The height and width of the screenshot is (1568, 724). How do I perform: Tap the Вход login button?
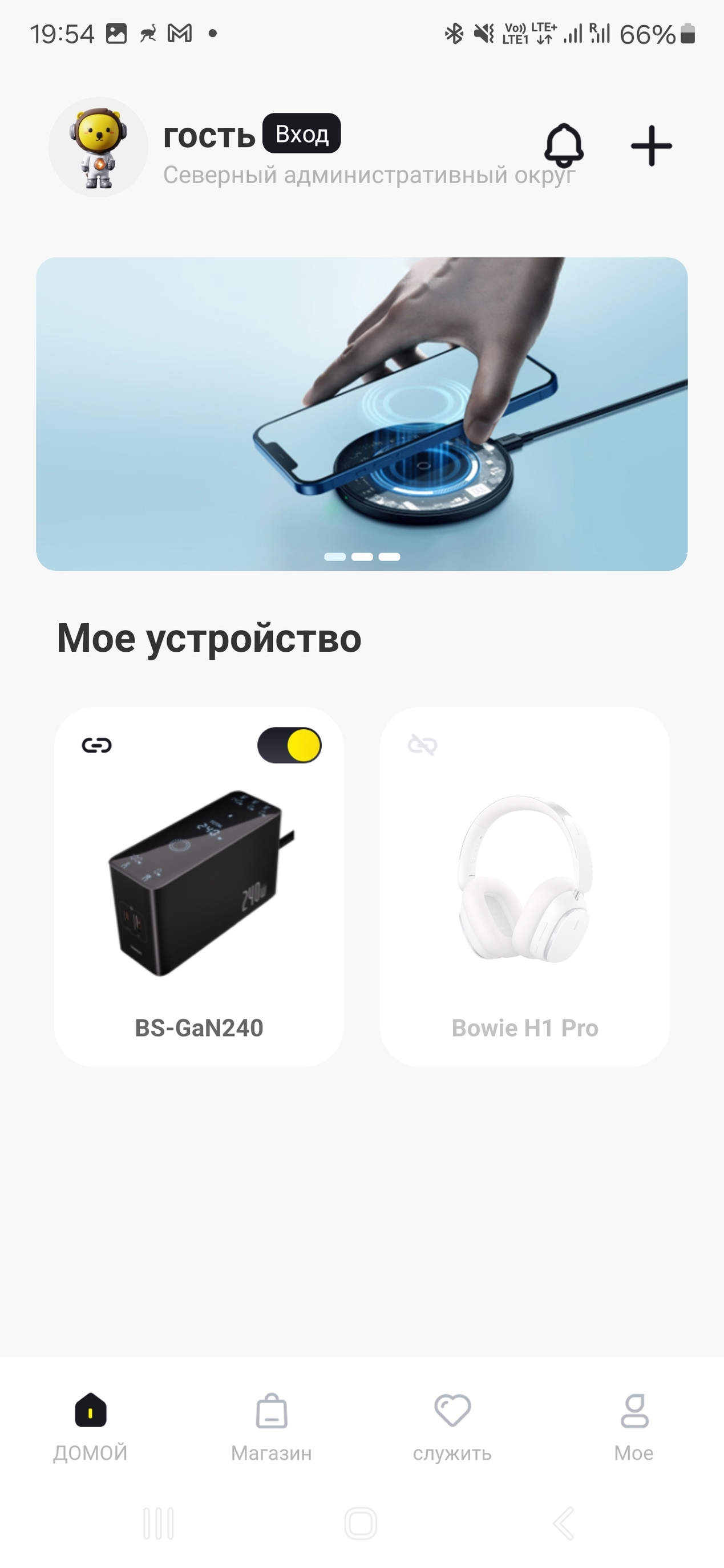point(301,133)
